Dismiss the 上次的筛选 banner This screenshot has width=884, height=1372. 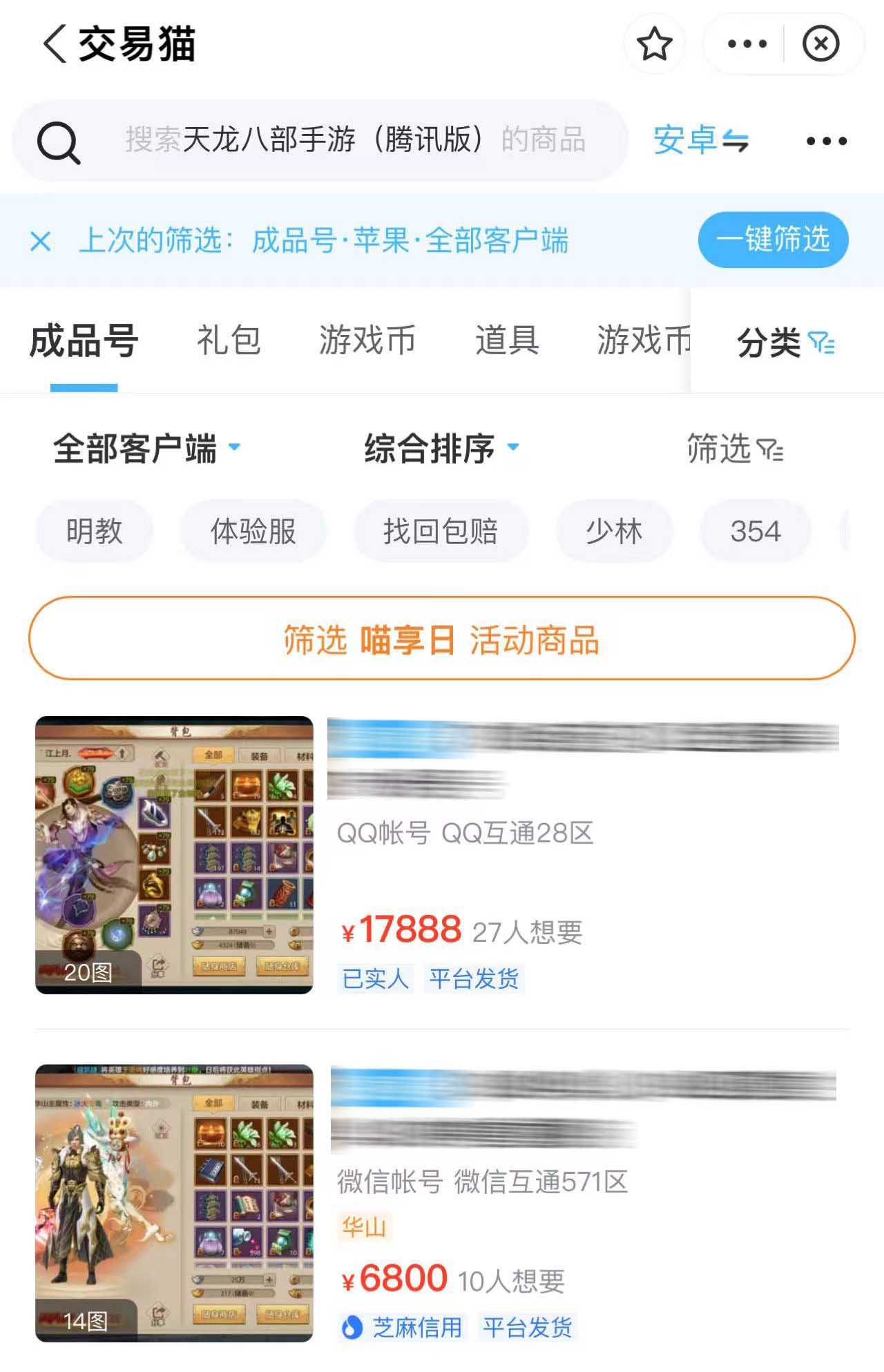pos(41,241)
